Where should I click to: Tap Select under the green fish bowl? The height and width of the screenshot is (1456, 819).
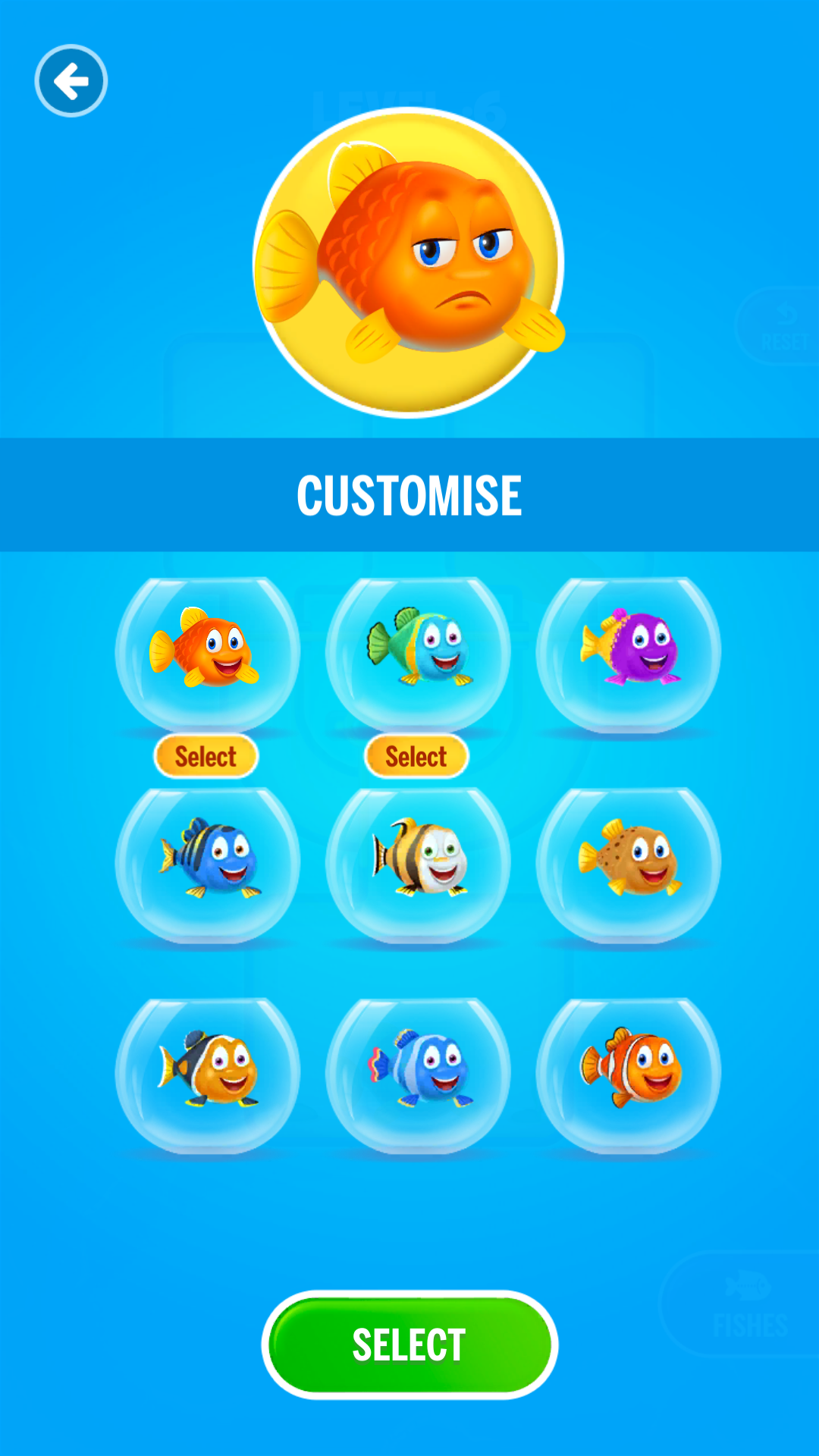click(416, 756)
